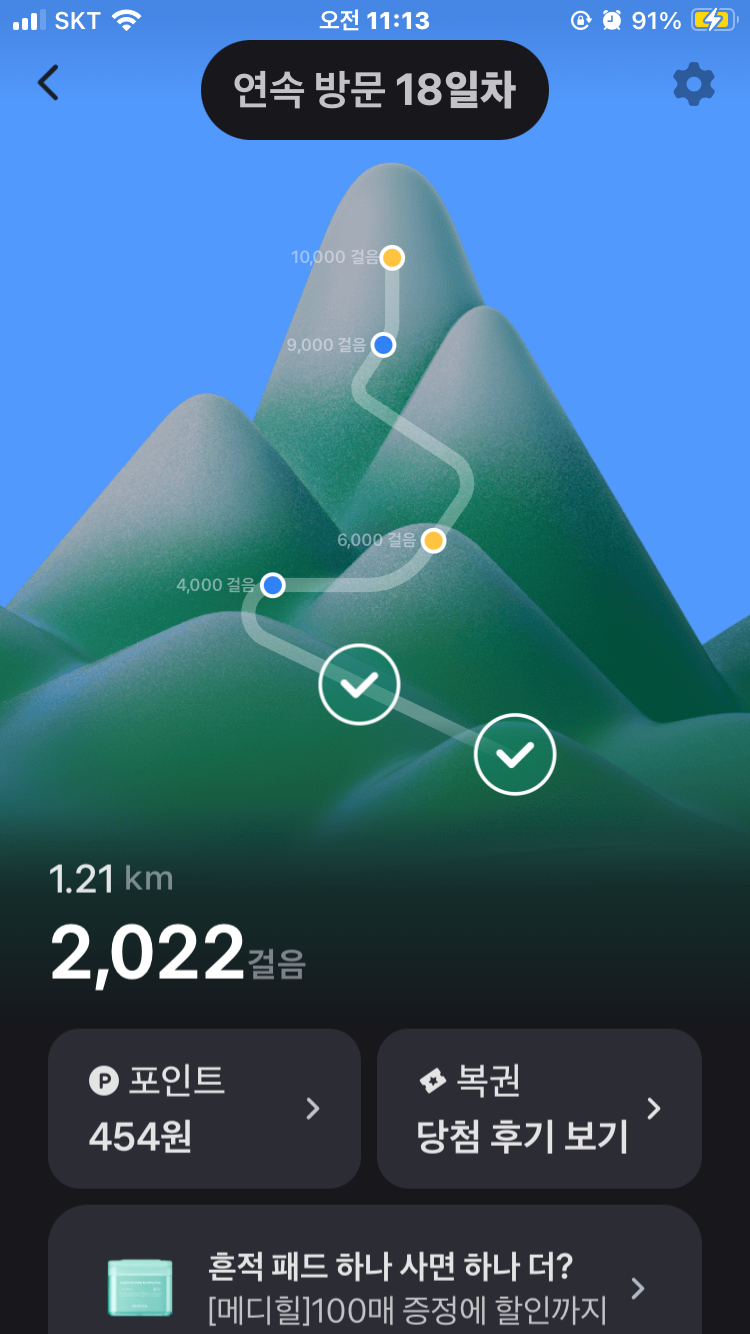Open the settings gear icon
This screenshot has height=1334, width=750.
click(693, 85)
